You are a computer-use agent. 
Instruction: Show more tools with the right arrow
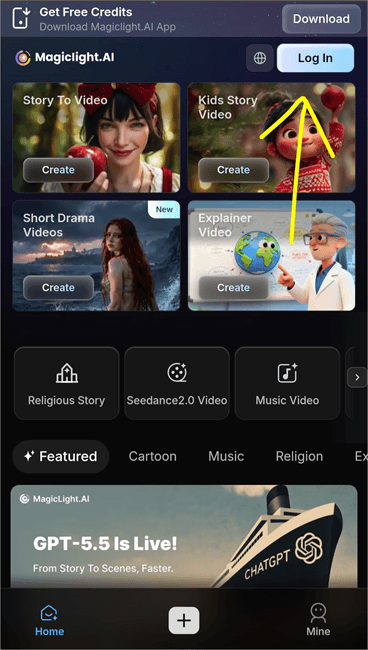(357, 378)
